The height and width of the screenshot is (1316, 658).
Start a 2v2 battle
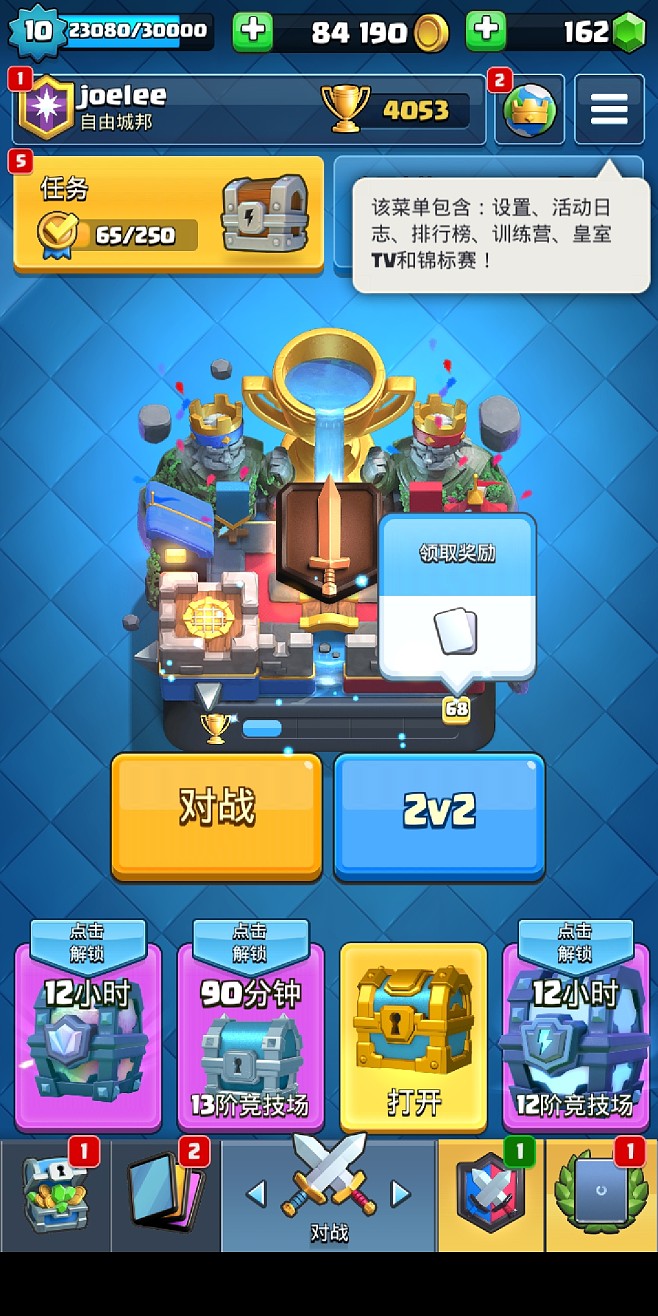(439, 815)
